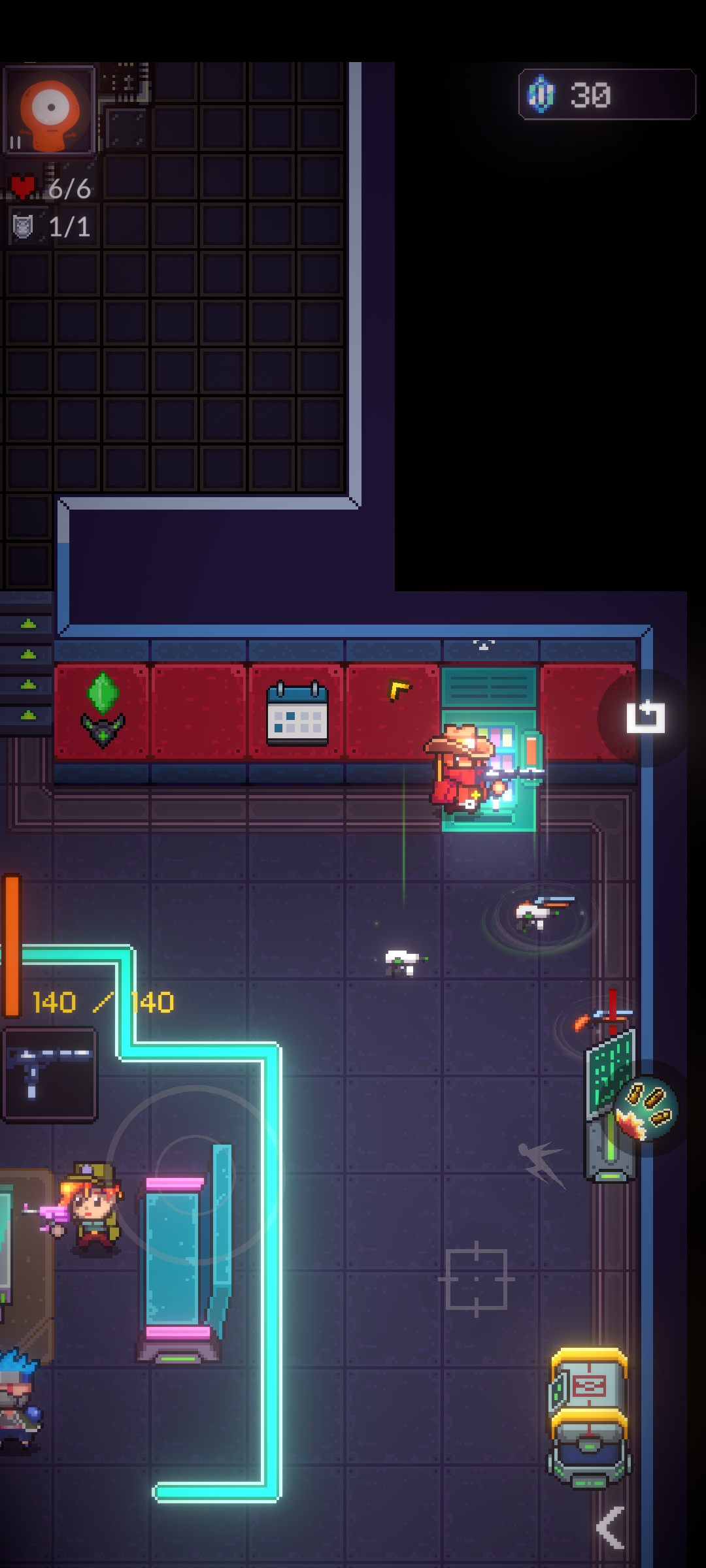Activate the bullet skill button
Image resolution: width=706 pixels, height=1568 pixels.
(x=646, y=1109)
